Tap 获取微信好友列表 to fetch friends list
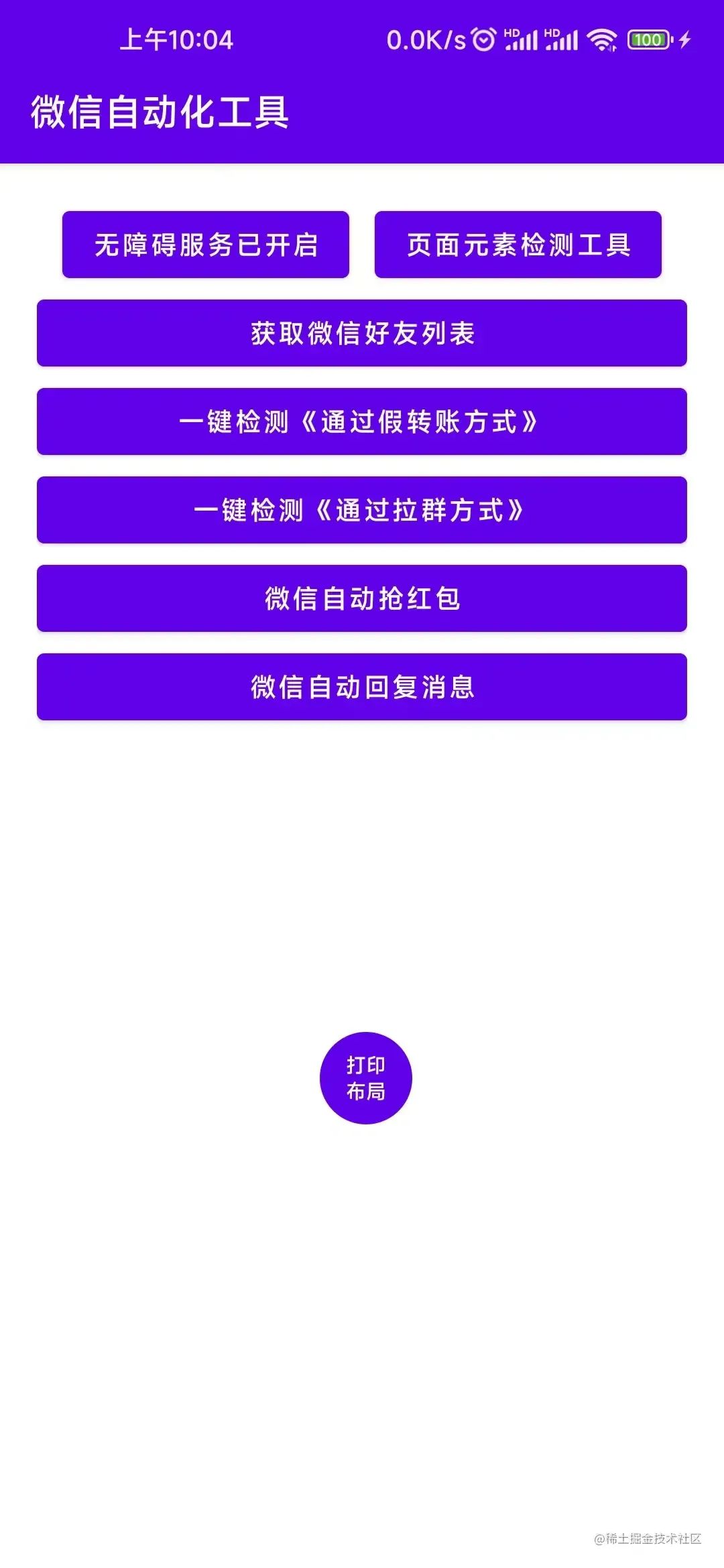The image size is (724, 1568). click(362, 333)
